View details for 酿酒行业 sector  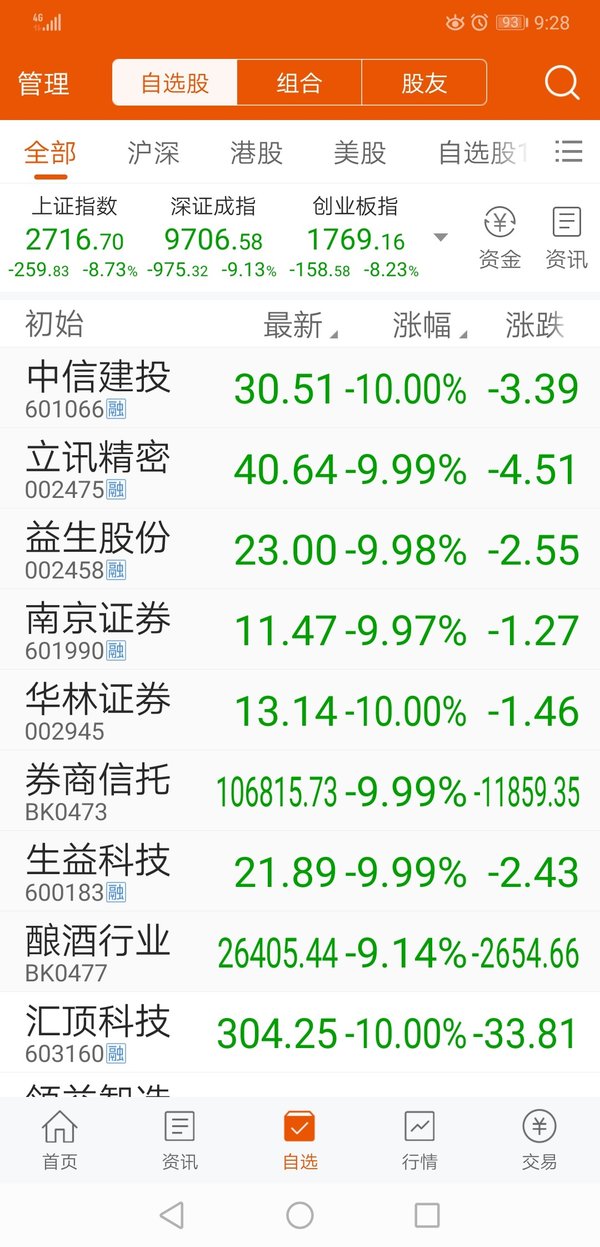[x=300, y=952]
